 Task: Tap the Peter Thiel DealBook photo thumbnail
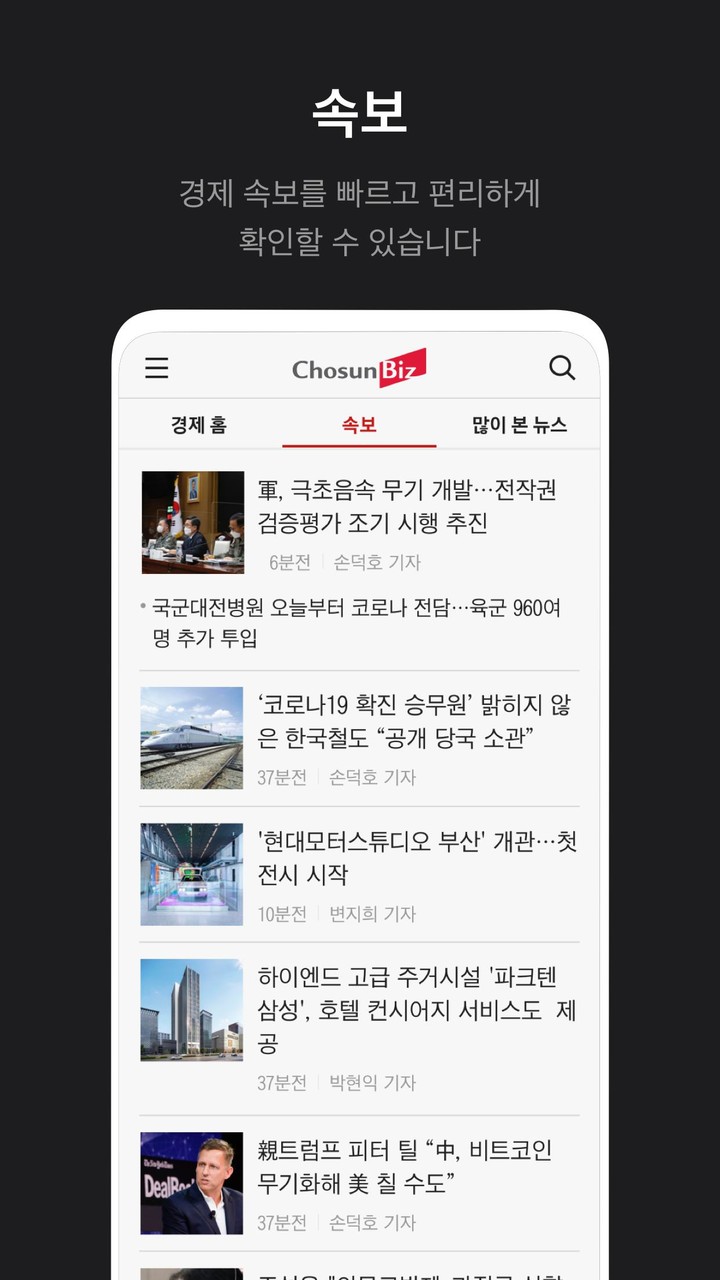coord(192,1182)
